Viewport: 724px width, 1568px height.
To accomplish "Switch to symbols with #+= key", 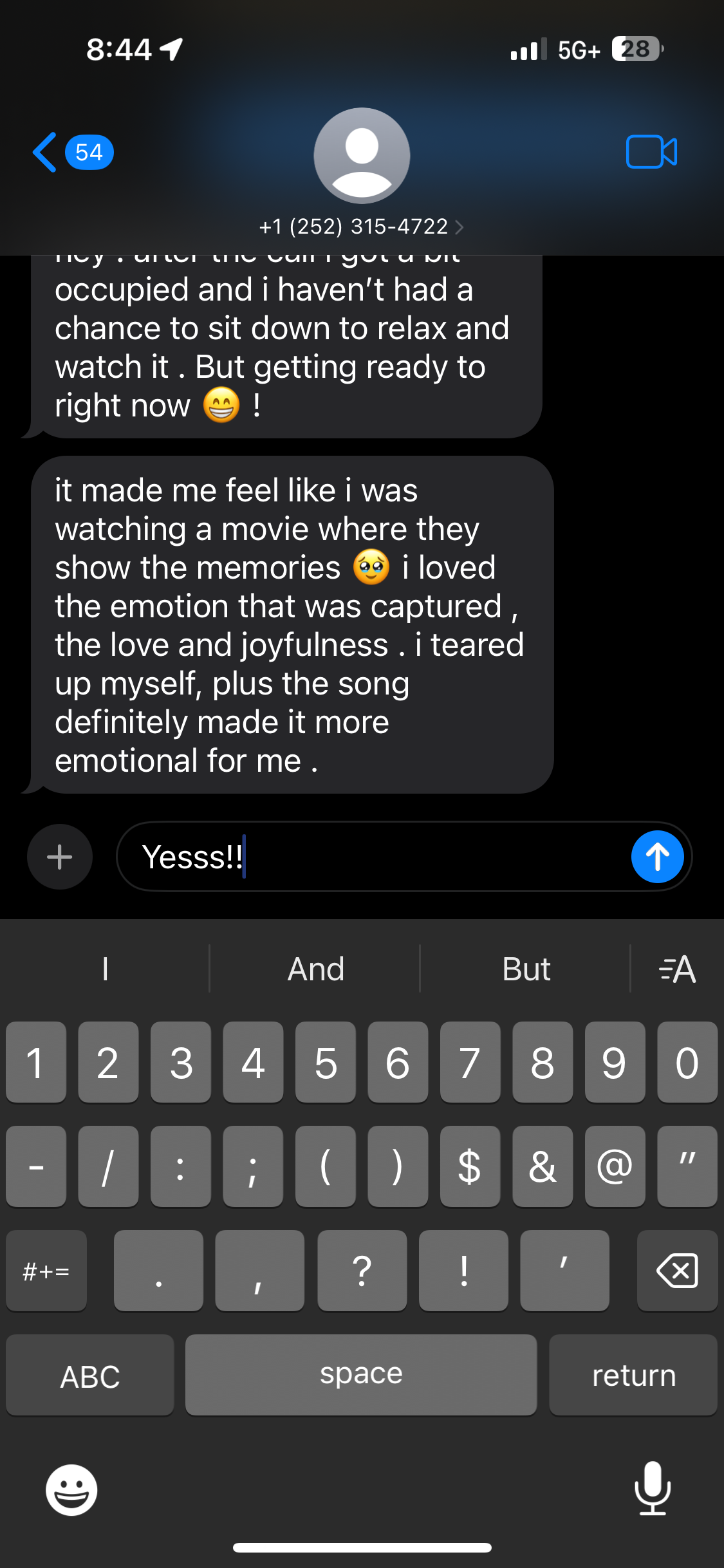I will pyautogui.click(x=46, y=1270).
